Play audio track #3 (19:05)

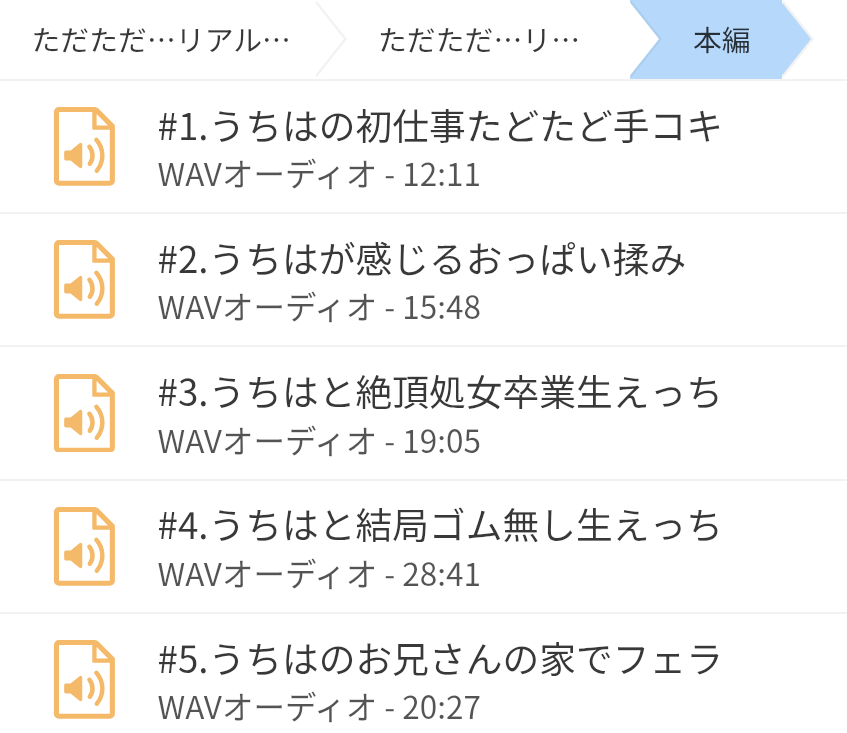point(439,414)
